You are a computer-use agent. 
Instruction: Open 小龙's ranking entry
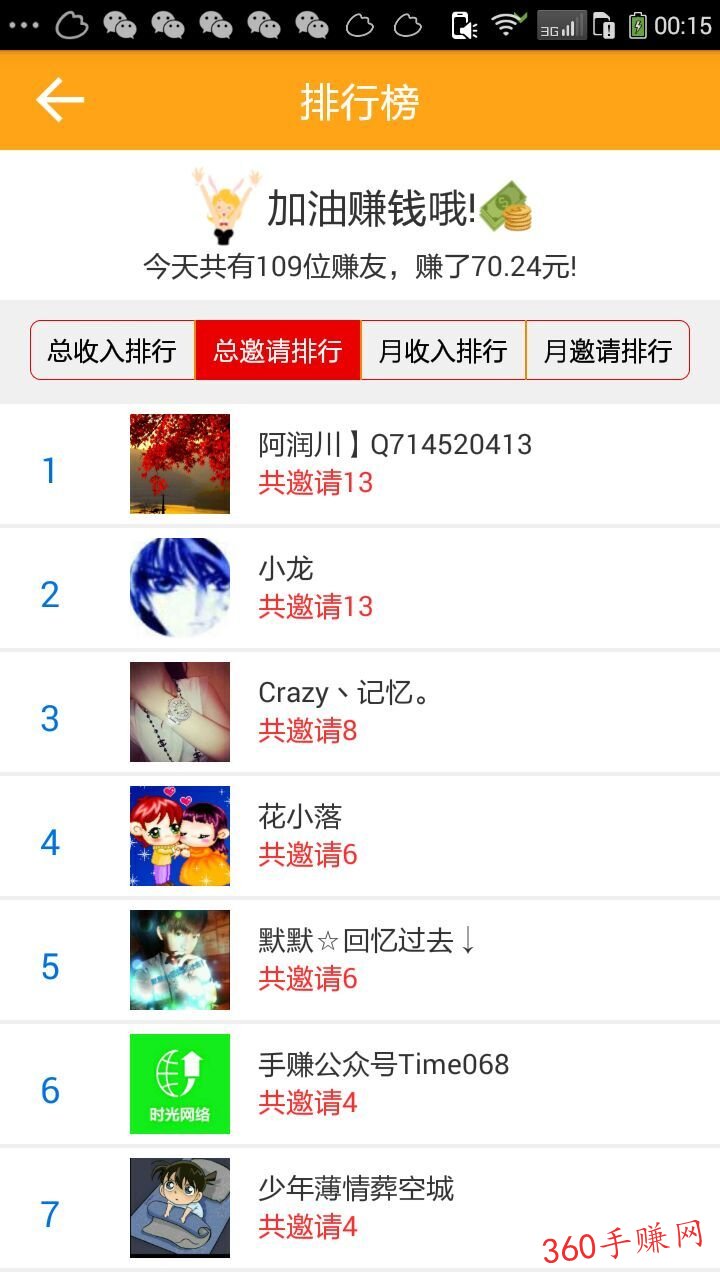pos(360,588)
